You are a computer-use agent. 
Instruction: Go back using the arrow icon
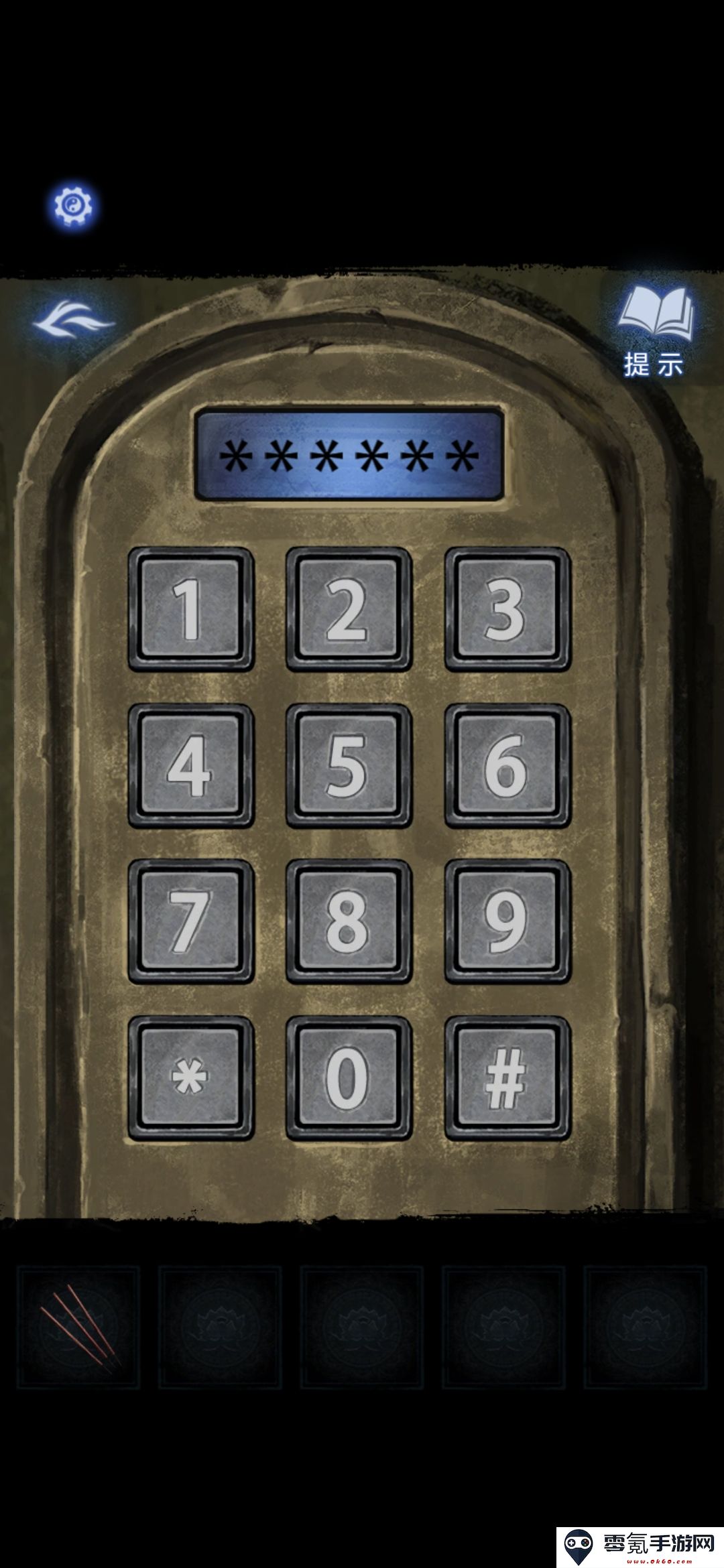74,320
